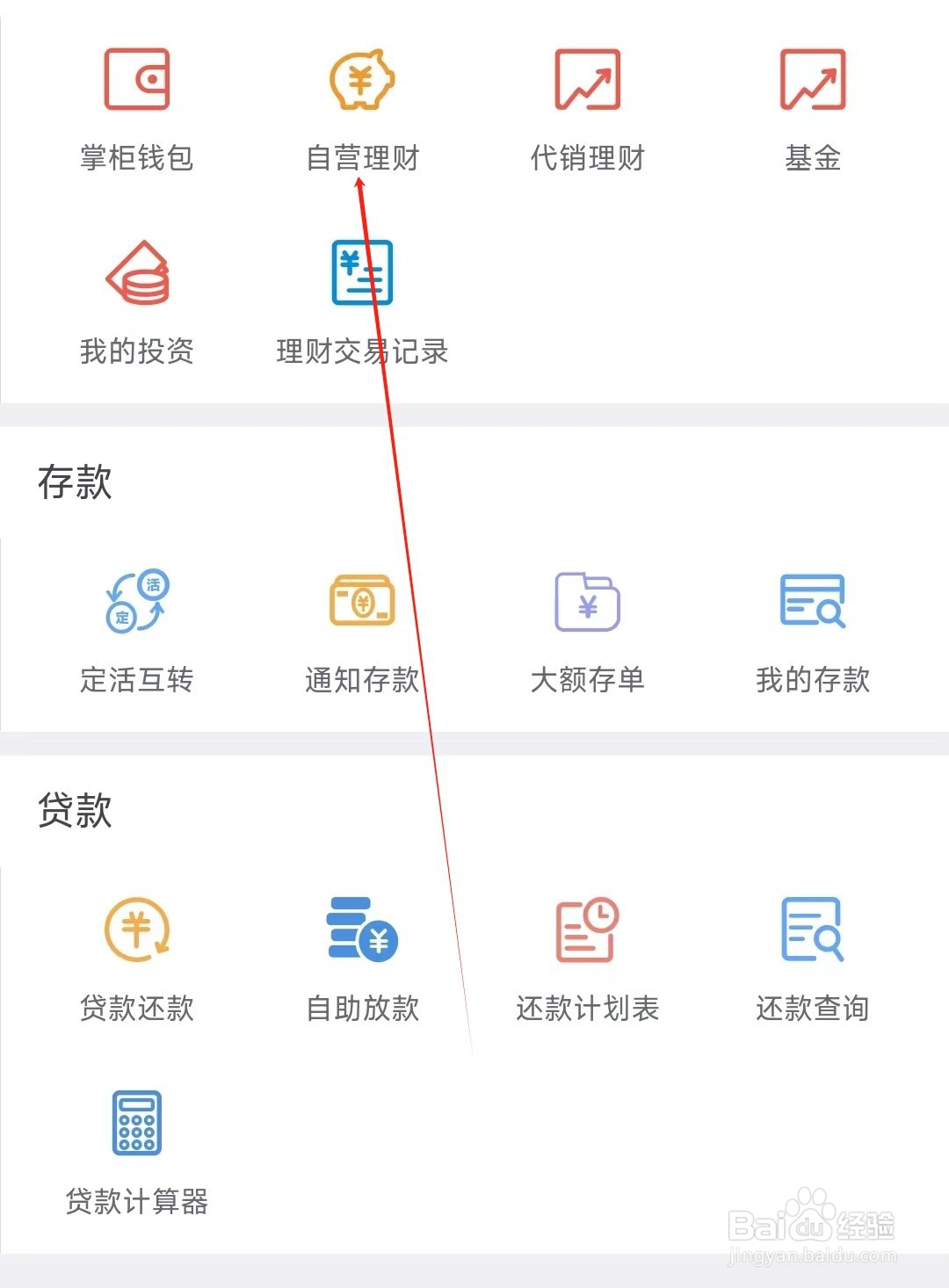The image size is (949, 1288).
Task: Click the 大额存单 folder icon
Action: (587, 603)
